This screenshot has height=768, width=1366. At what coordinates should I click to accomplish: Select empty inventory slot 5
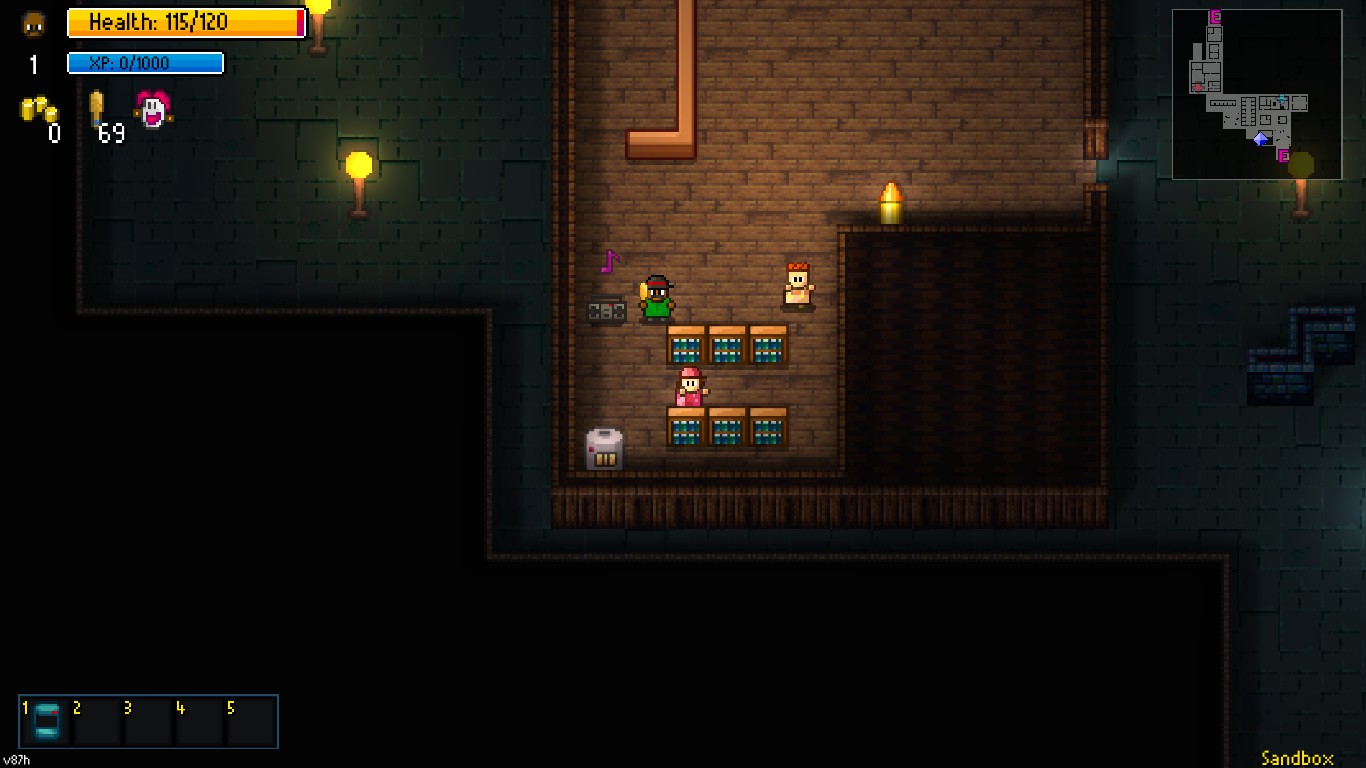(250, 722)
